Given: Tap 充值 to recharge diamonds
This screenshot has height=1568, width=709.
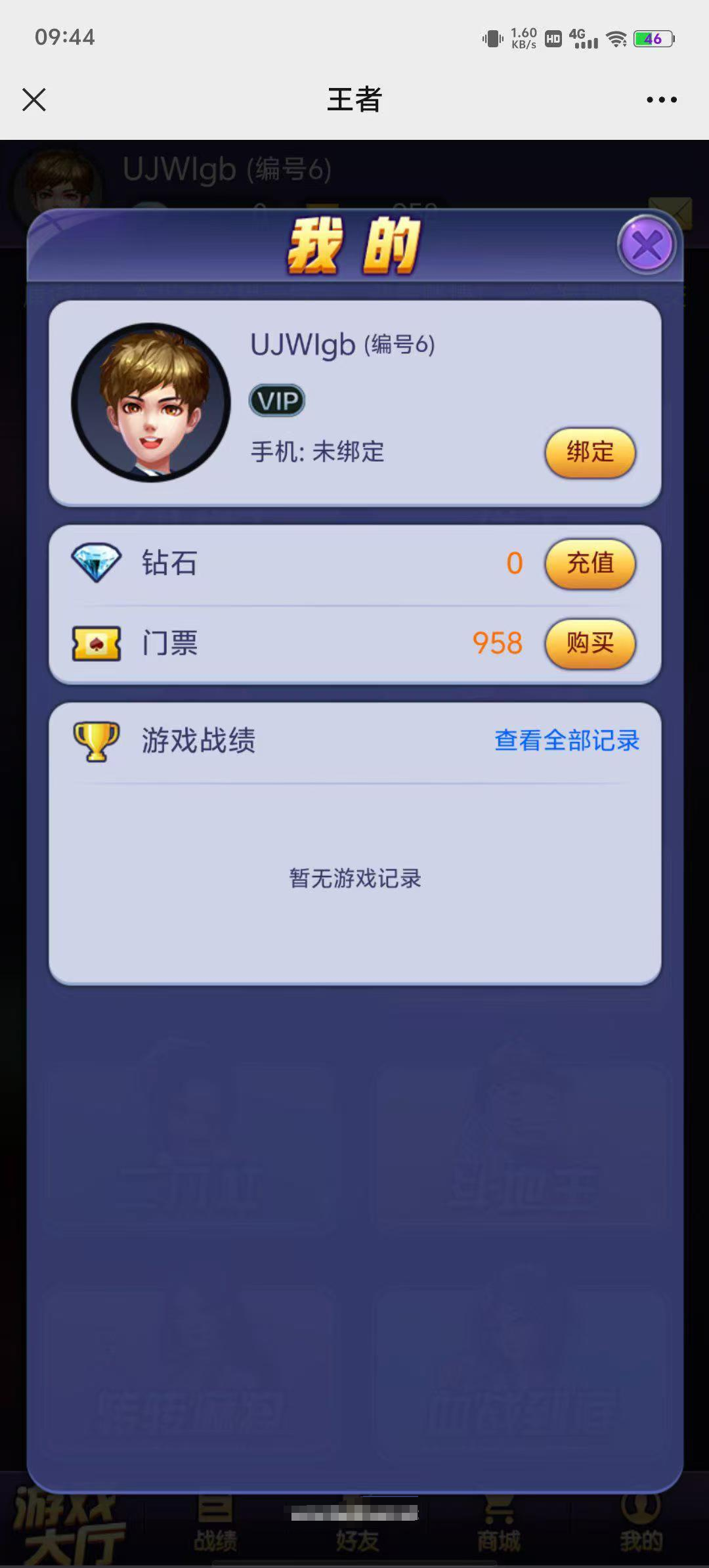Looking at the screenshot, I should click(590, 563).
